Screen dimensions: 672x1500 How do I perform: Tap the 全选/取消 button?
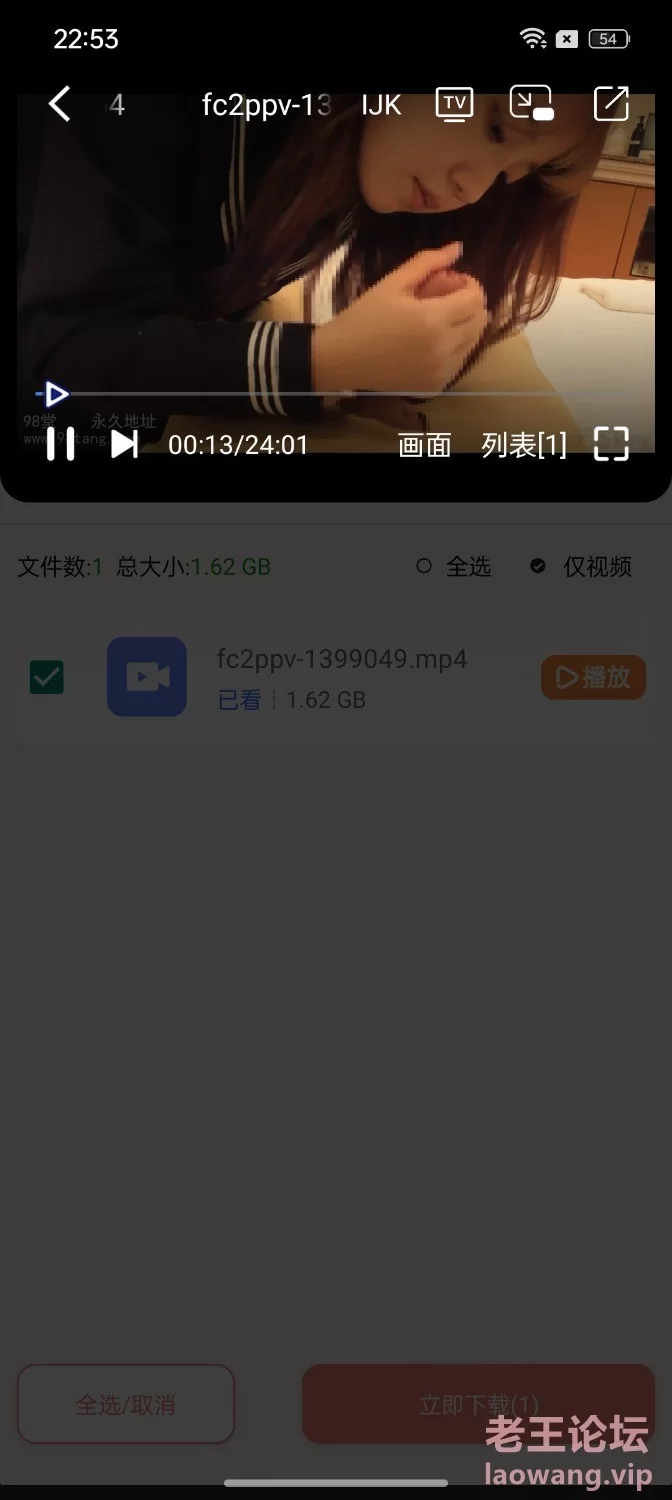pos(126,1404)
